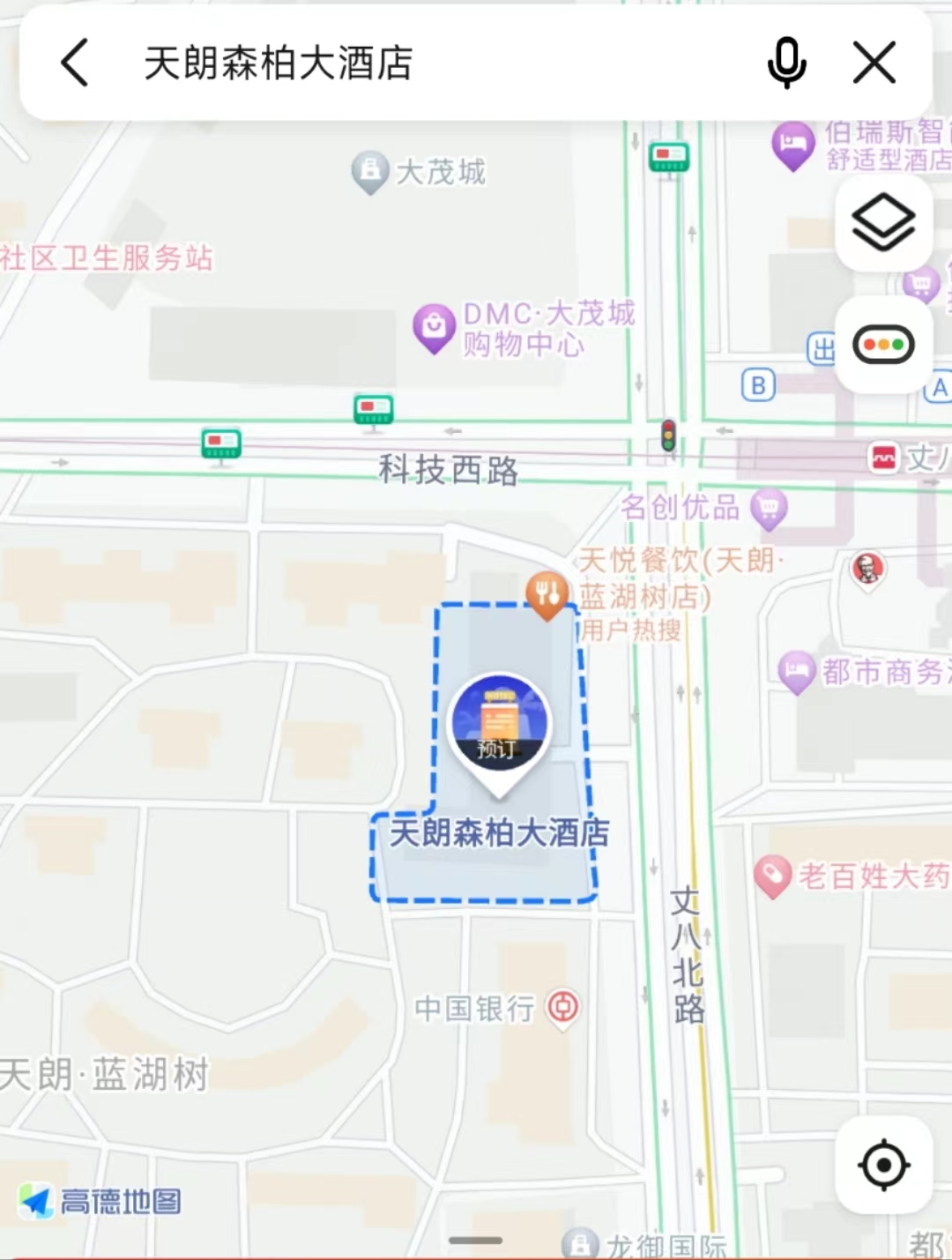
Task: Select 大茂城 marker near the top
Action: (370, 170)
